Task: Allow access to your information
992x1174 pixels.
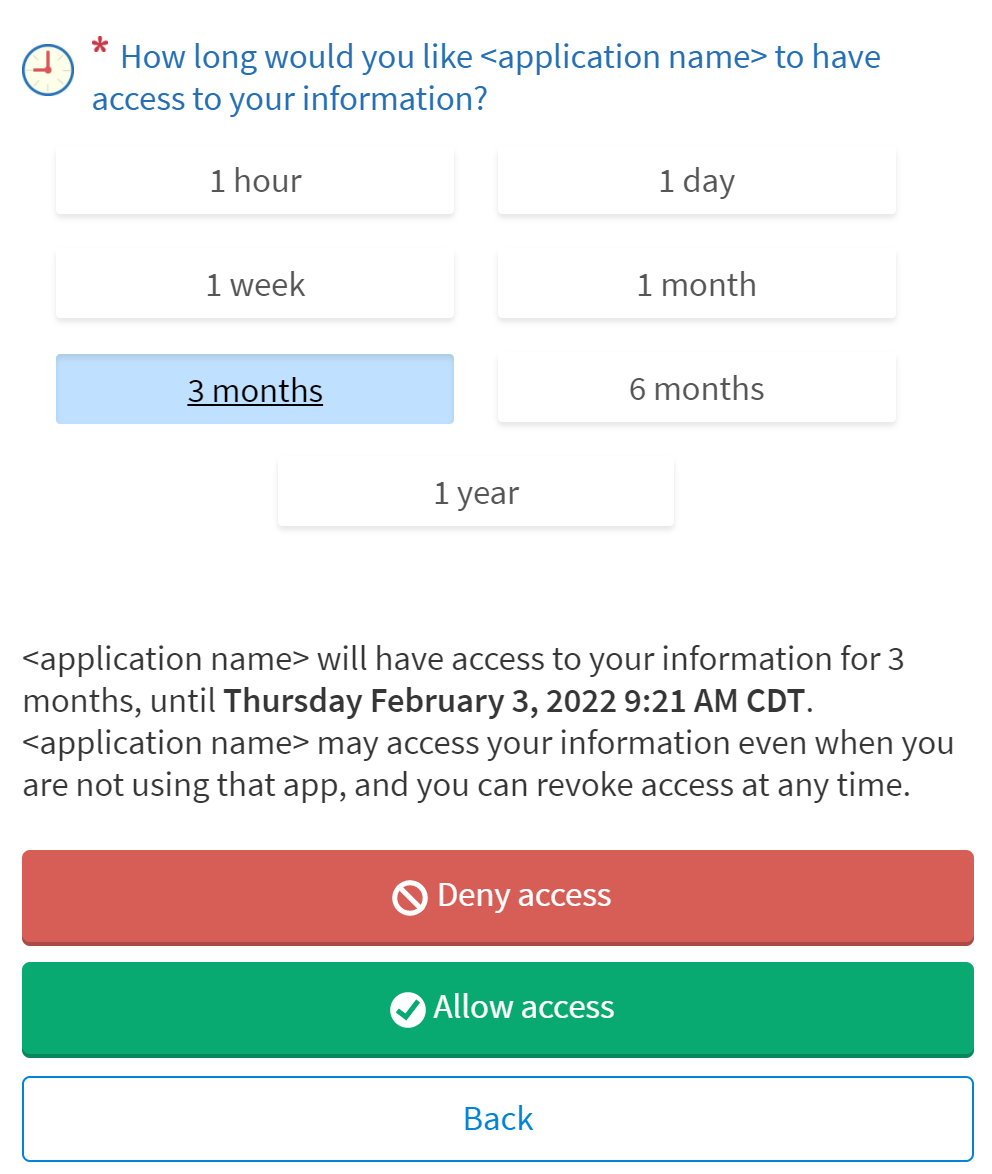Action: point(496,1009)
